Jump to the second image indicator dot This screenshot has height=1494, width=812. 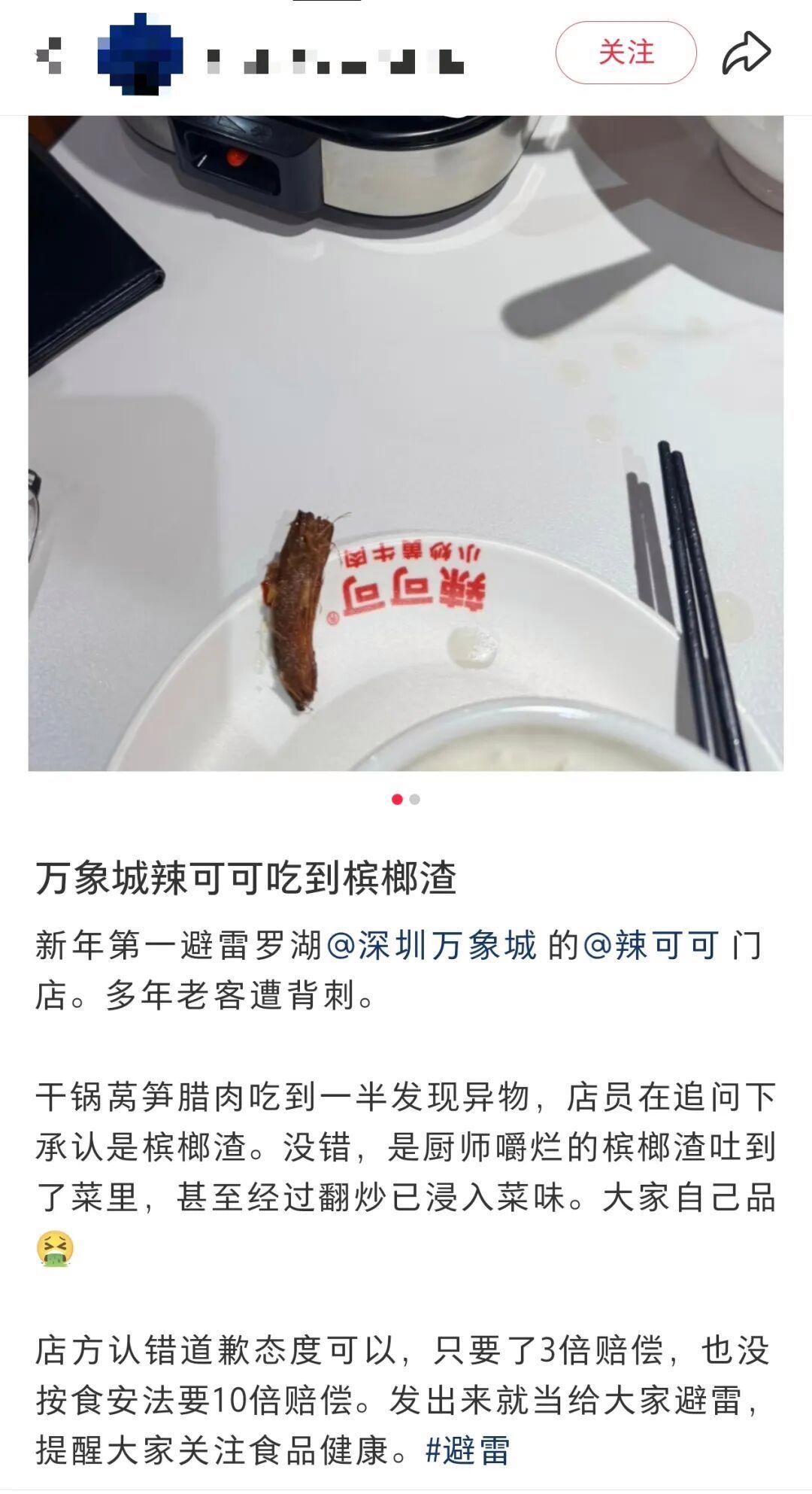415,799
